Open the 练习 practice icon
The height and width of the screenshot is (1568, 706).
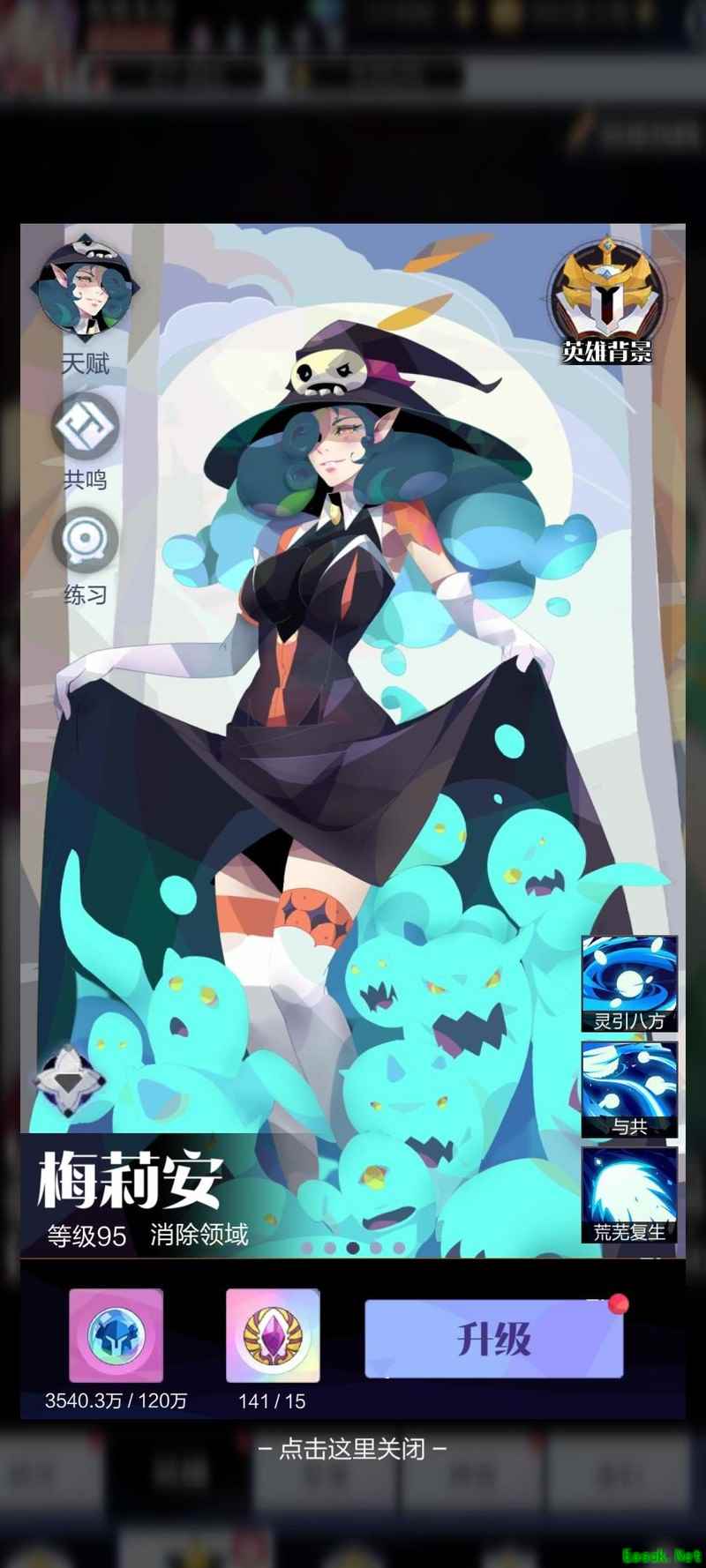86,540
